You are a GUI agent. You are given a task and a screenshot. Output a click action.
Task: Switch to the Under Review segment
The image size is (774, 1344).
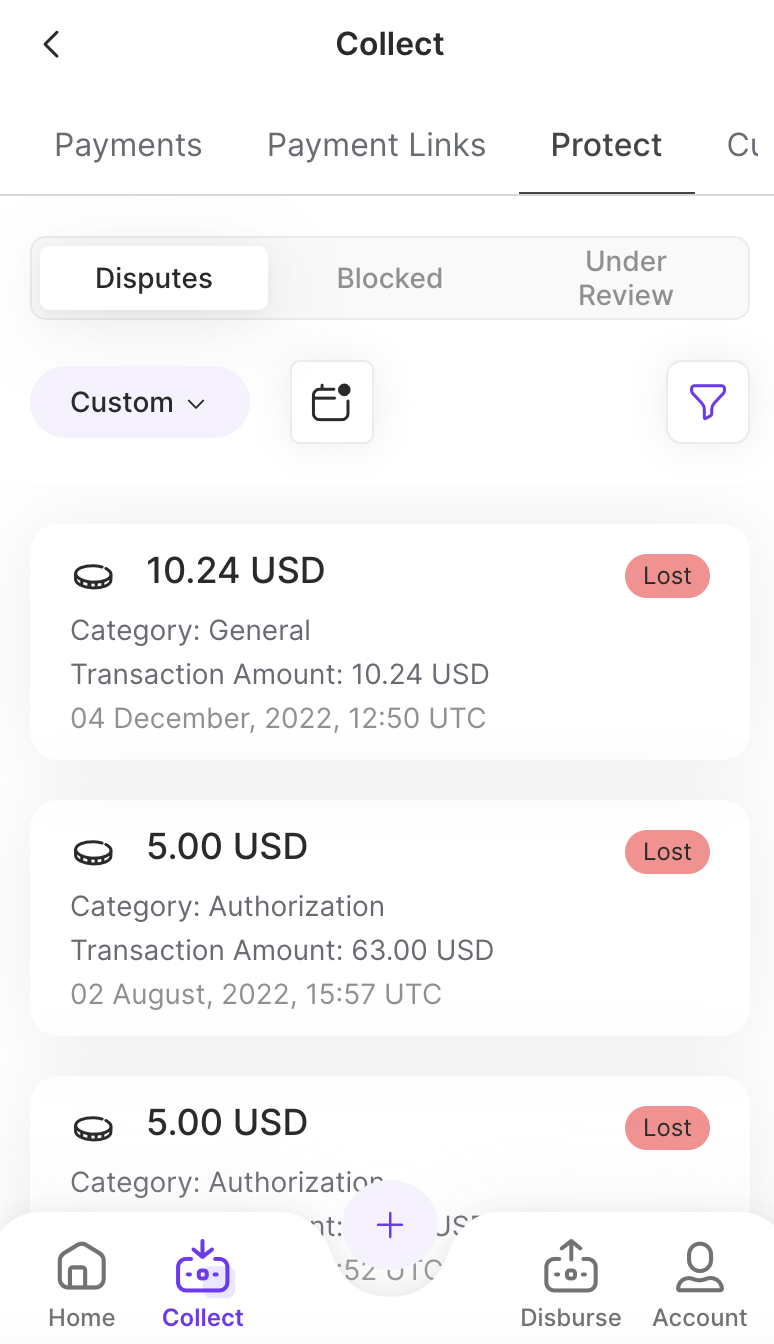(625, 278)
